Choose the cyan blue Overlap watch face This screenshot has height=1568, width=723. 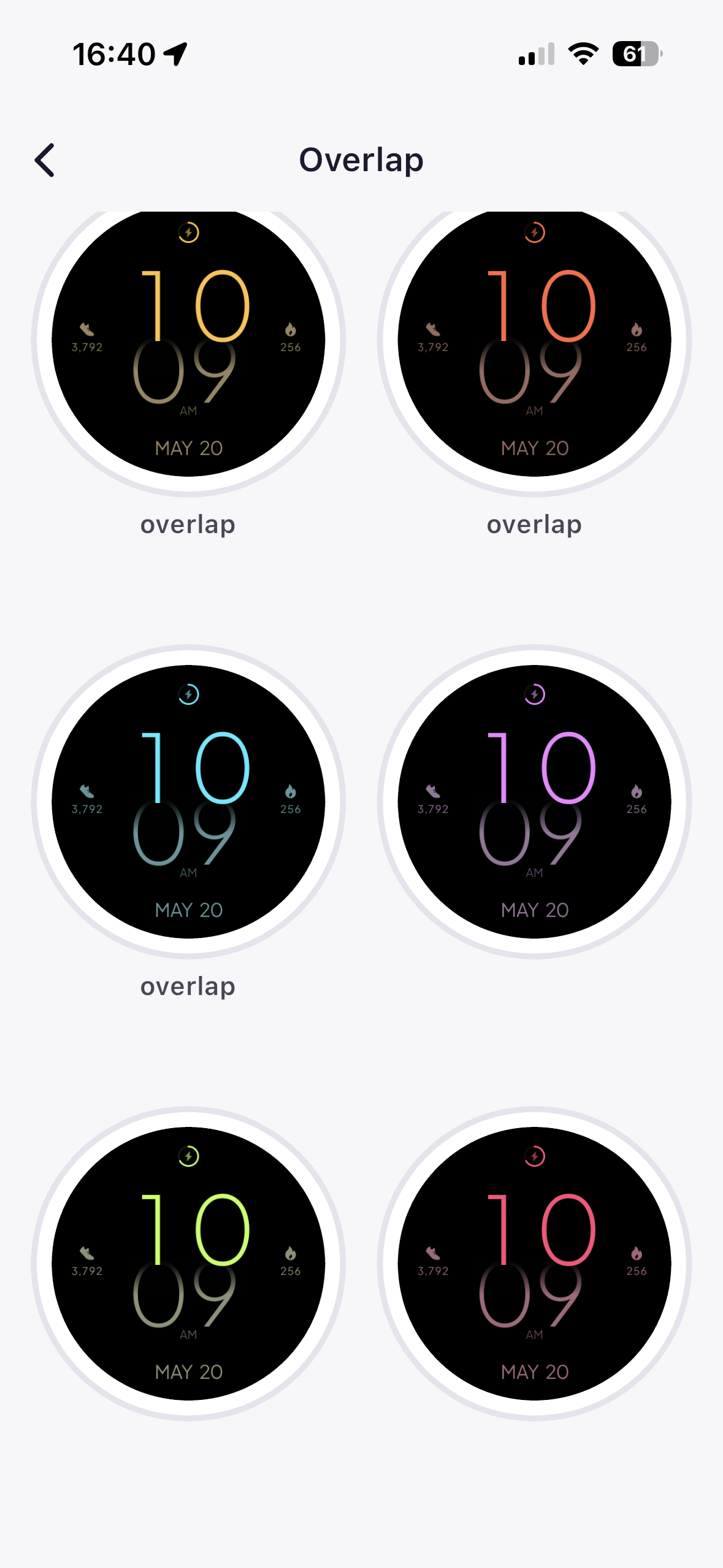point(188,801)
